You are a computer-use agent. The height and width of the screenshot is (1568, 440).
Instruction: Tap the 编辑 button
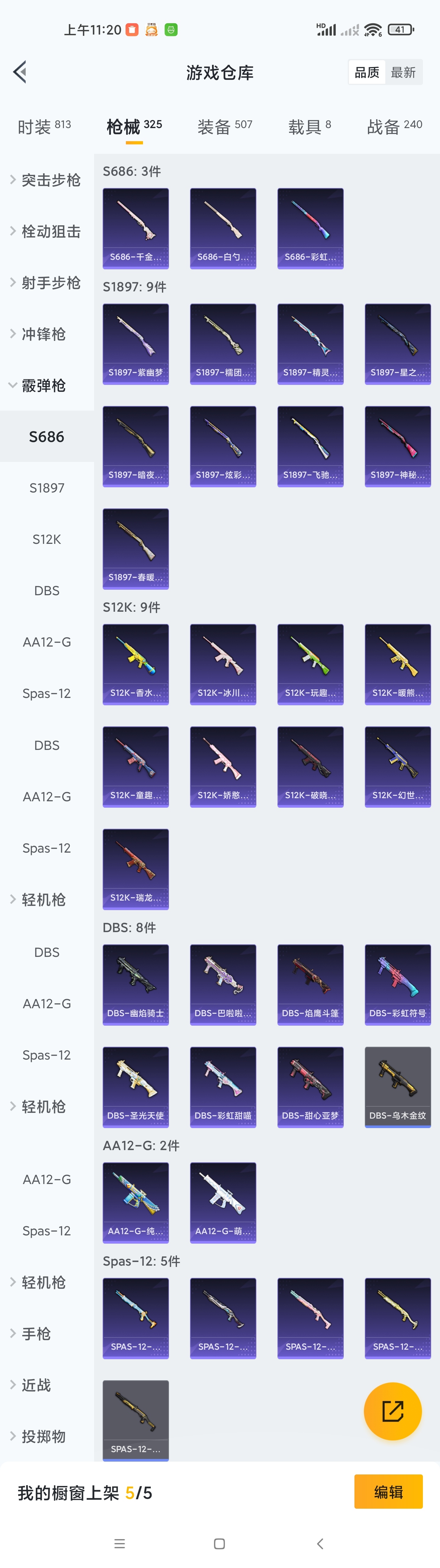click(x=388, y=1492)
